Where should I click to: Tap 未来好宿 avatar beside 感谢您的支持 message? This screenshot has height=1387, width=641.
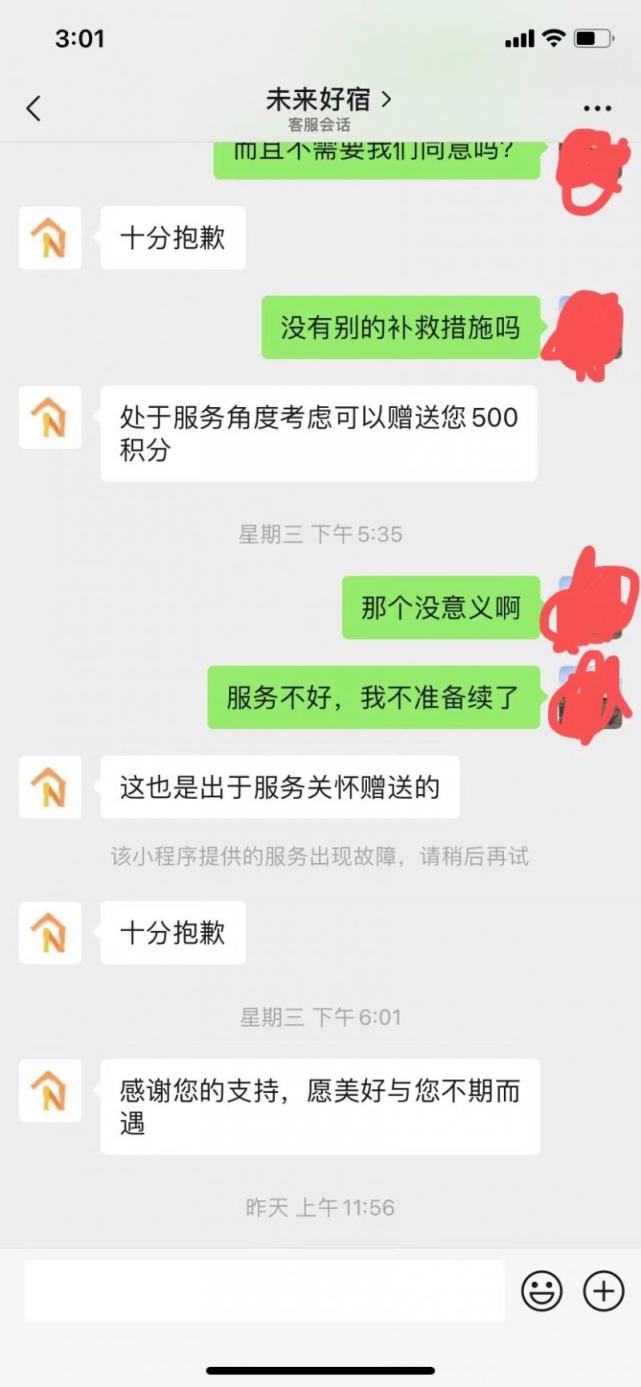pos(50,1090)
